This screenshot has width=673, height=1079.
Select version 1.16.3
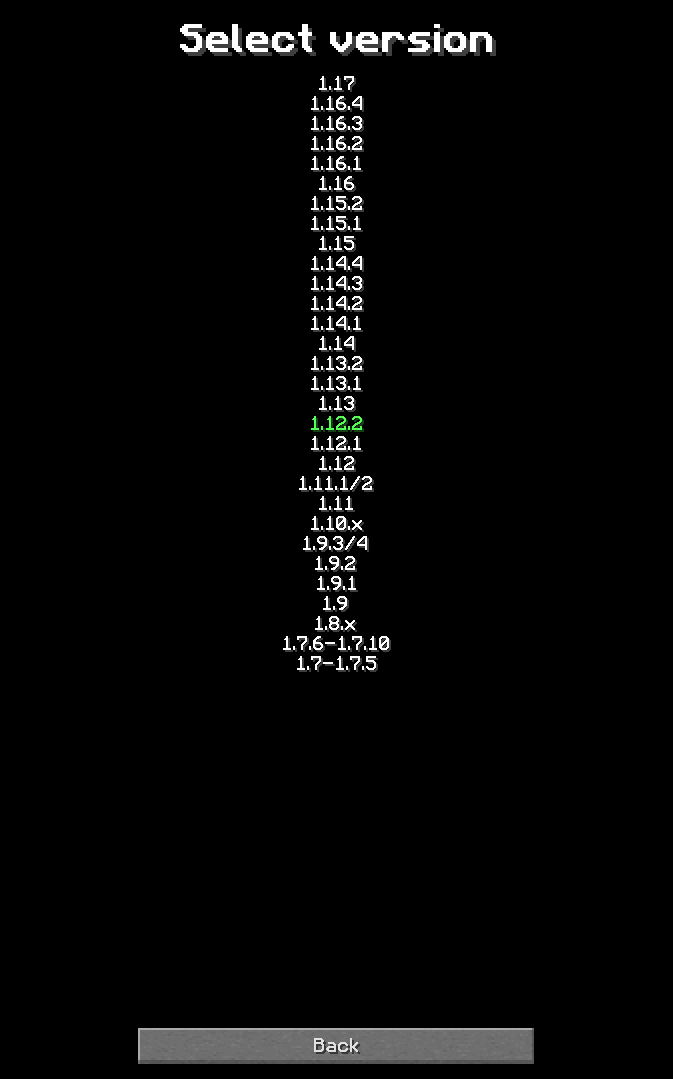pyautogui.click(x=336, y=124)
